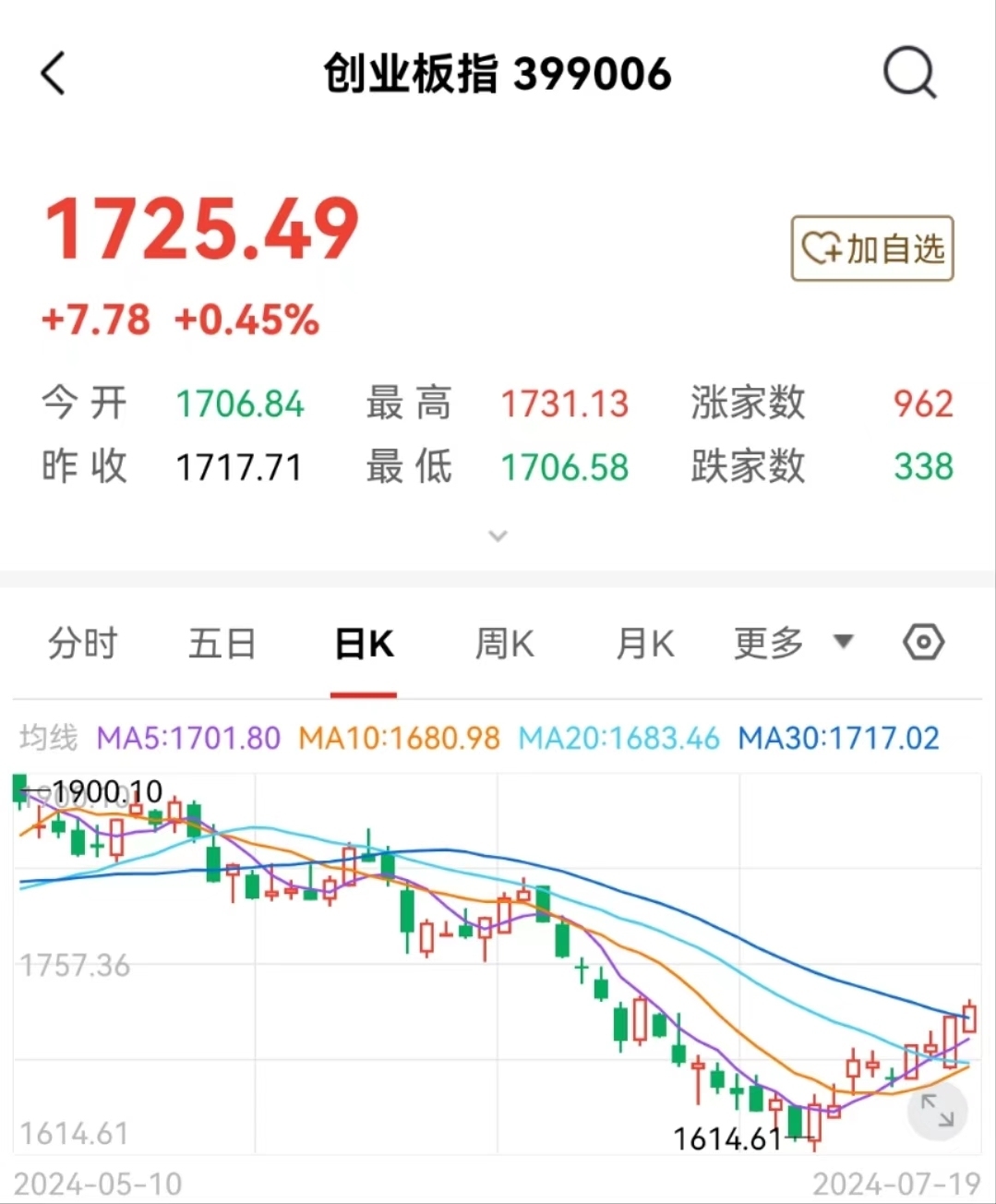Image resolution: width=996 pixels, height=1204 pixels.
Task: Click the back arrow to exit
Action: [x=53, y=74]
